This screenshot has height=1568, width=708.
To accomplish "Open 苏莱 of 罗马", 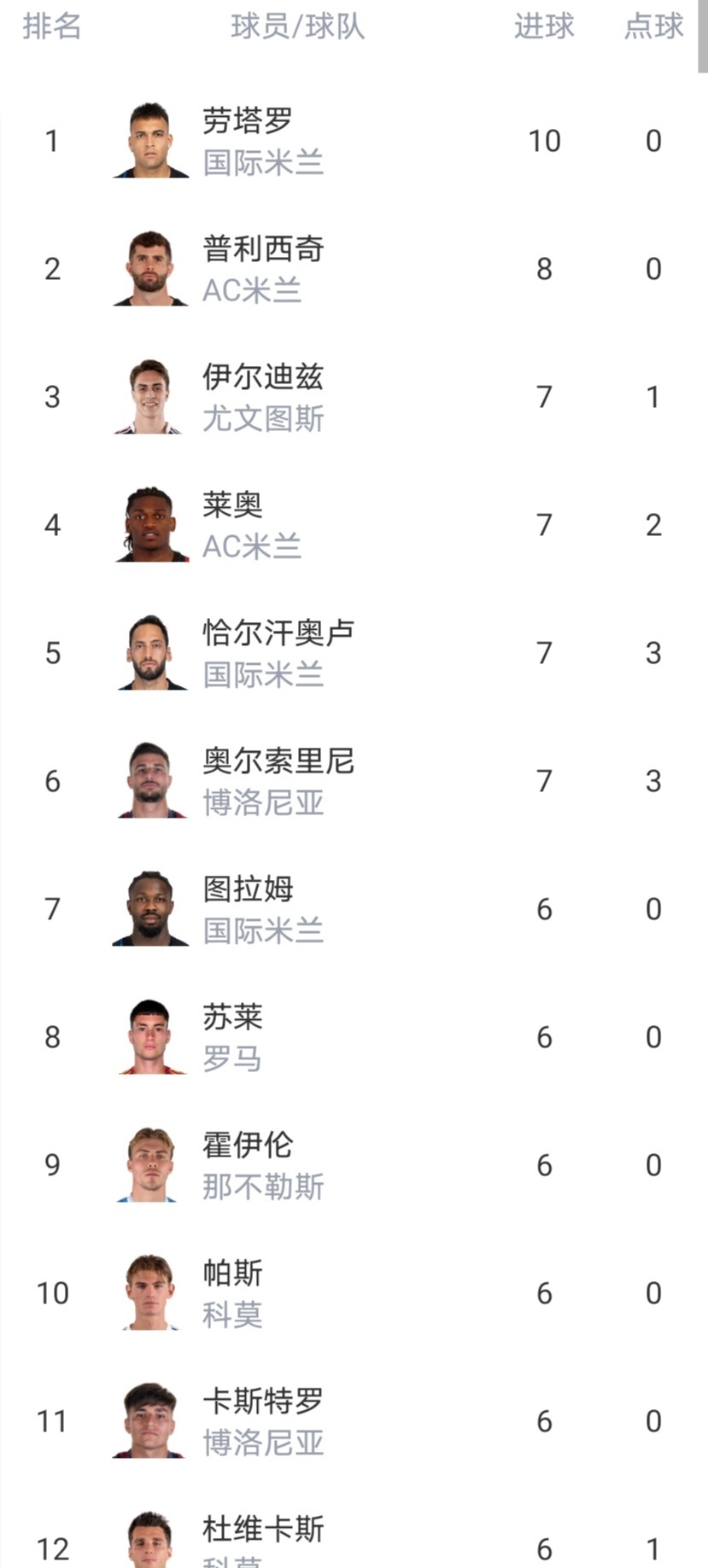I will click(x=232, y=1017).
